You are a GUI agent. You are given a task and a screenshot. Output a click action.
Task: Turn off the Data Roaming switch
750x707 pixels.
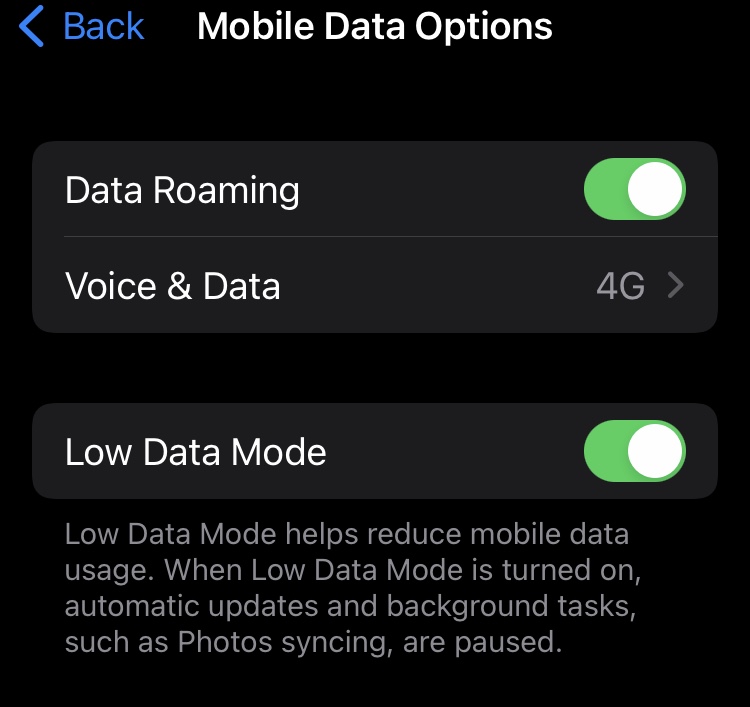(634, 190)
